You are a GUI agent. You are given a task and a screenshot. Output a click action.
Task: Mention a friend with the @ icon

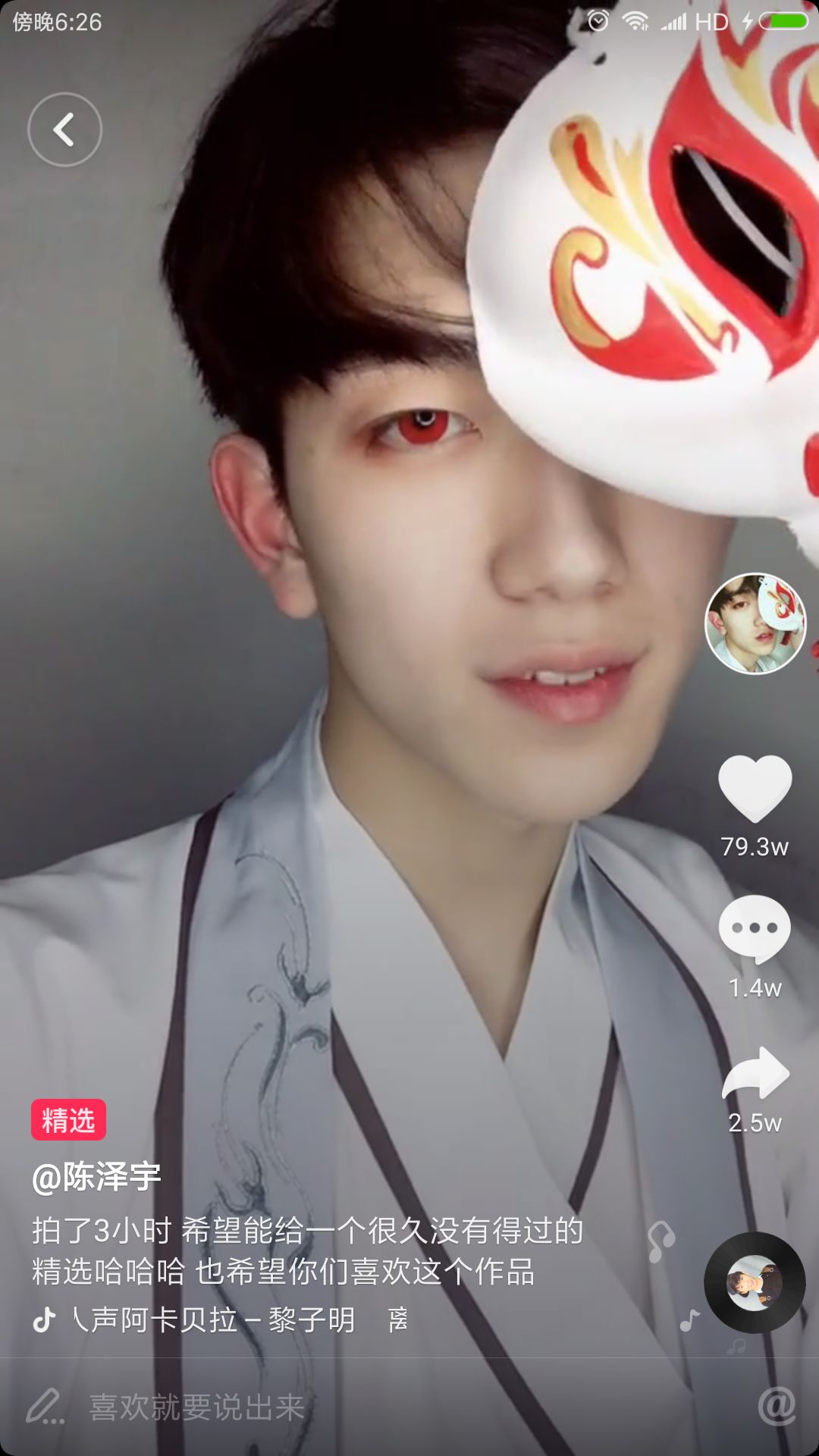point(777,1406)
